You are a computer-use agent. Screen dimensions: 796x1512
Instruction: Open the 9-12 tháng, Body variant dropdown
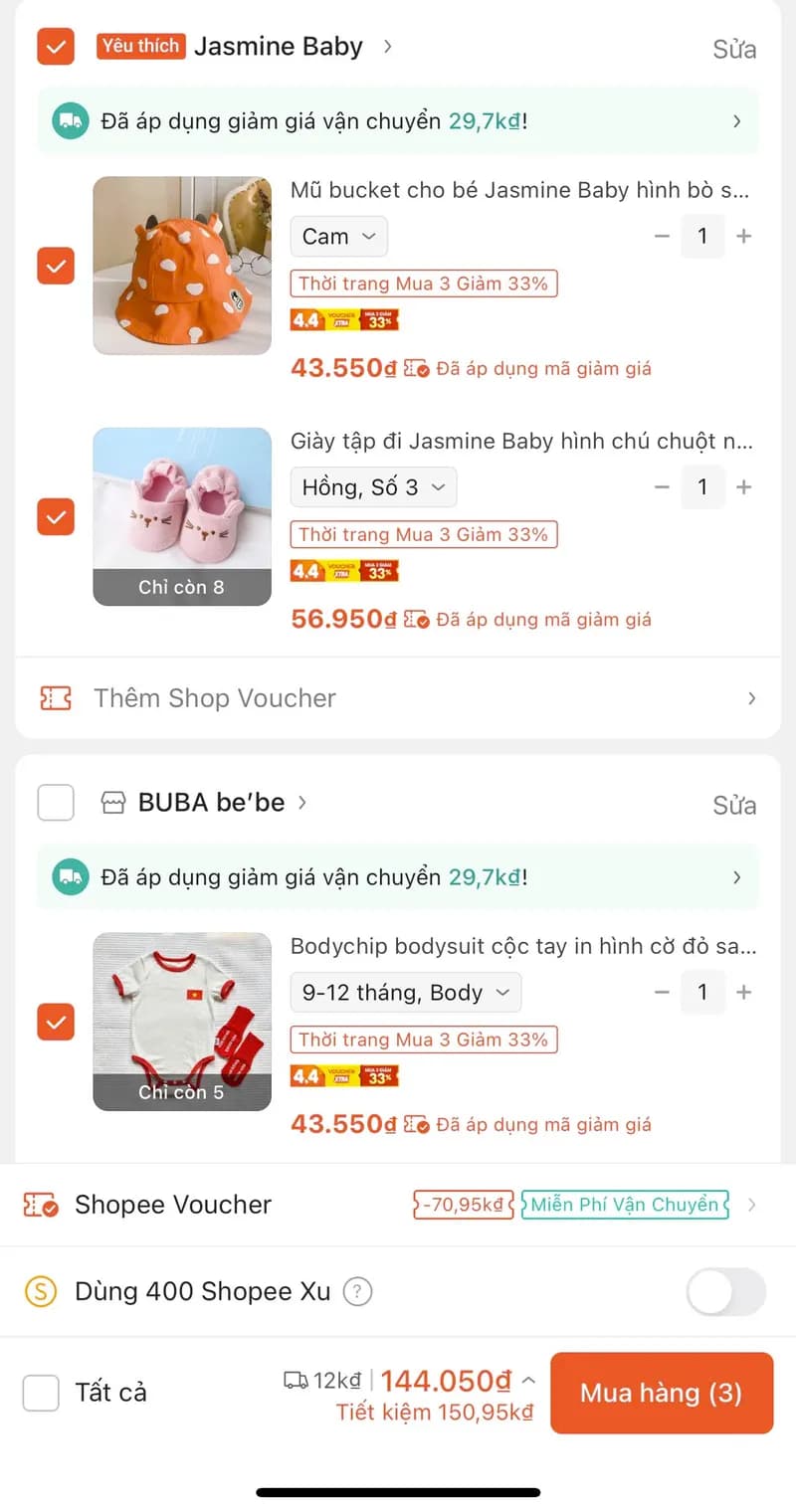(x=405, y=993)
